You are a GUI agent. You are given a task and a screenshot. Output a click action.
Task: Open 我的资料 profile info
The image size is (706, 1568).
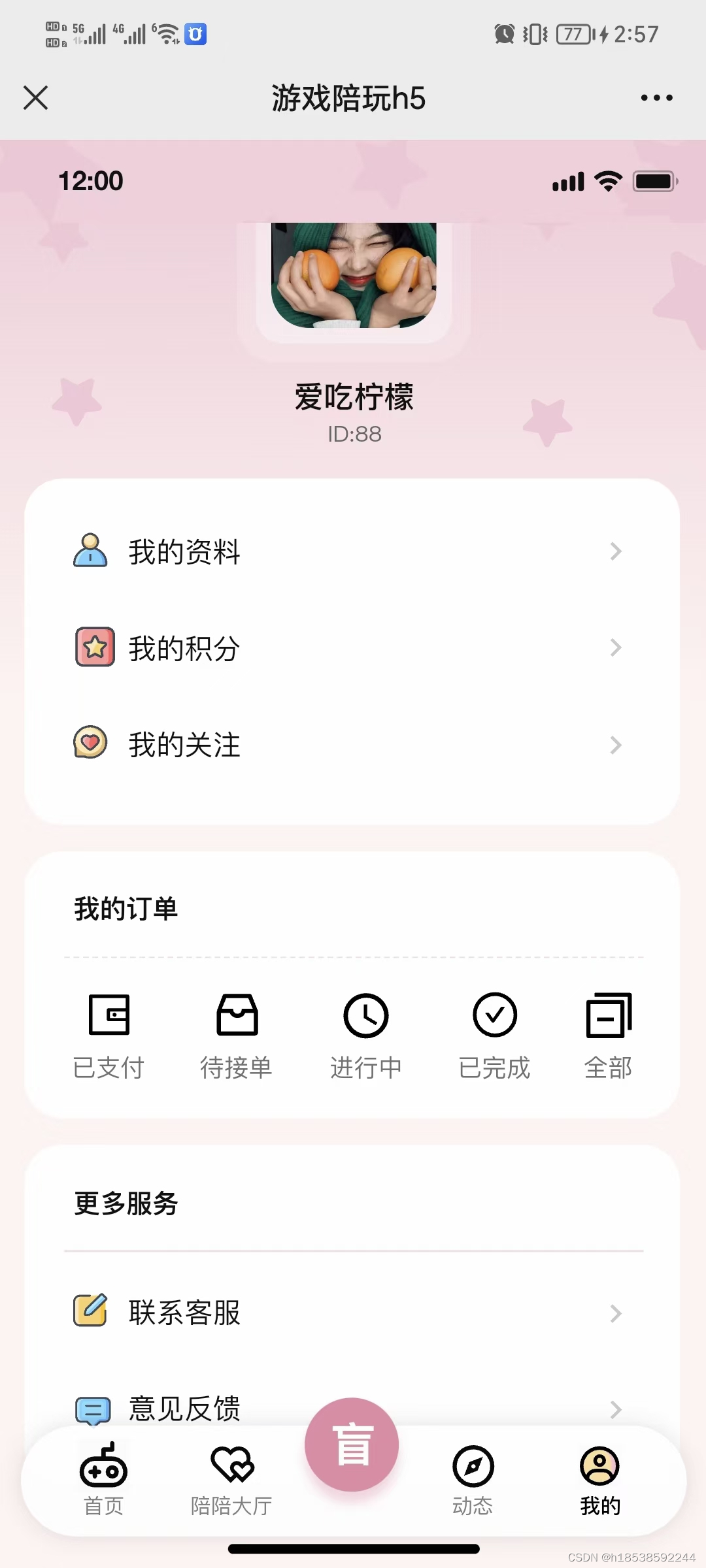tap(352, 552)
